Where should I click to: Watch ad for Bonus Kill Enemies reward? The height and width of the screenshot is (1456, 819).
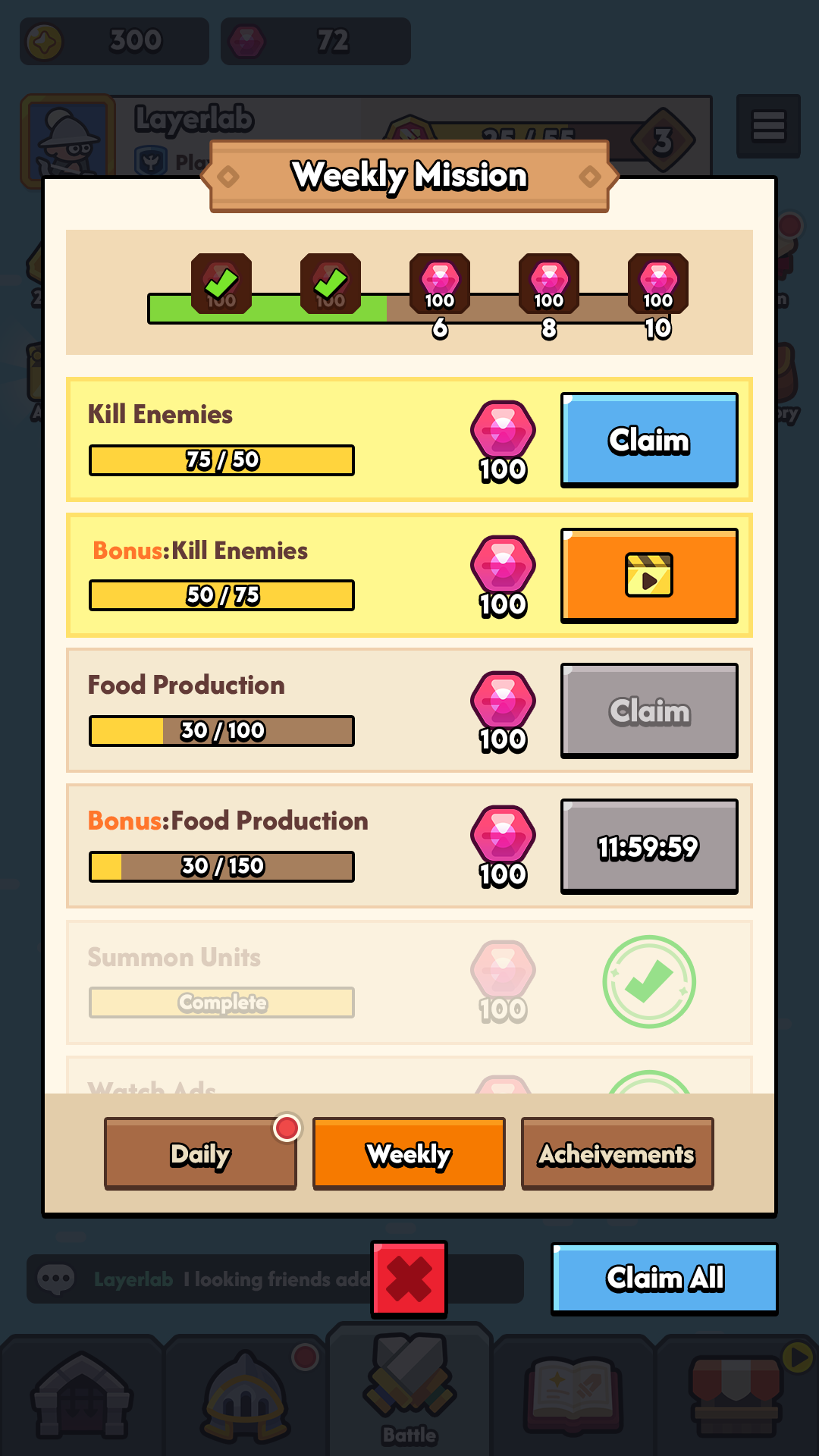(649, 576)
